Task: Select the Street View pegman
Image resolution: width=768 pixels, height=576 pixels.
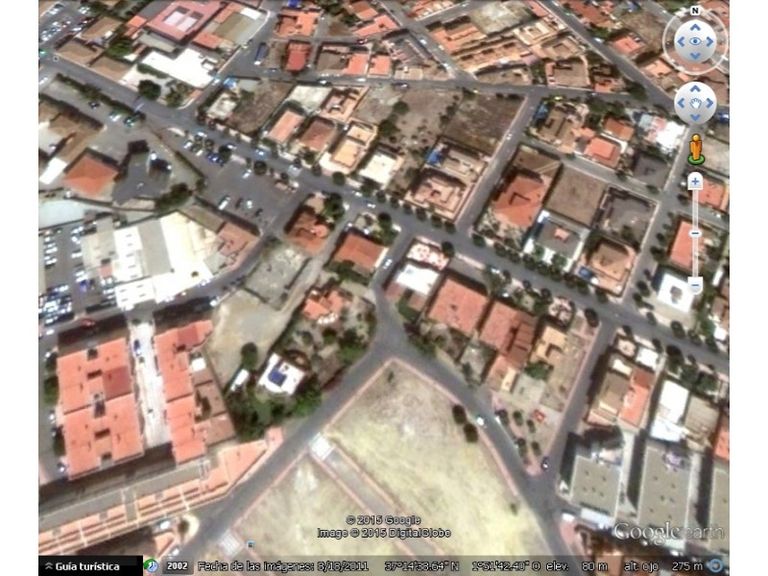Action: pos(696,149)
